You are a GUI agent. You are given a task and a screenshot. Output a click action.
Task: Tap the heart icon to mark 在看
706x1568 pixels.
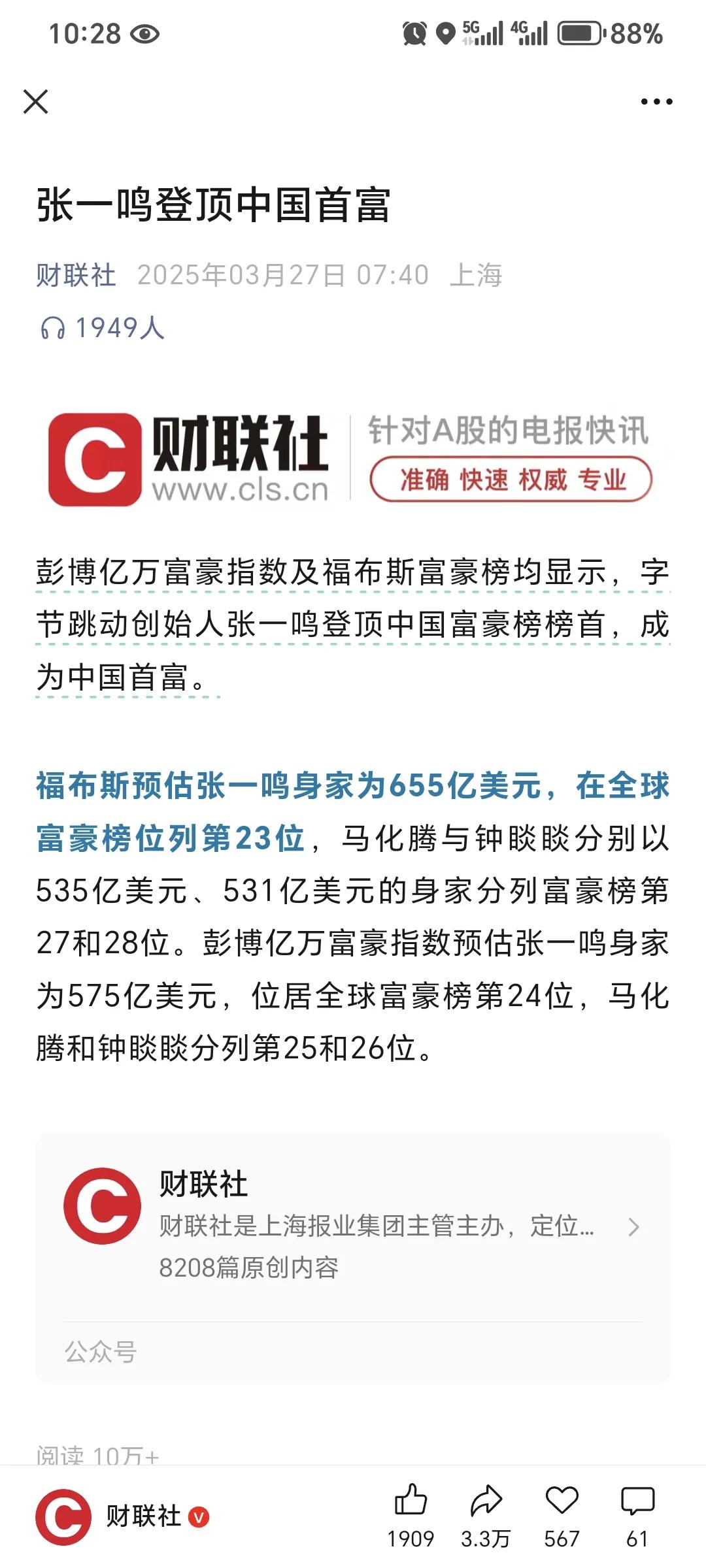pos(562,1500)
